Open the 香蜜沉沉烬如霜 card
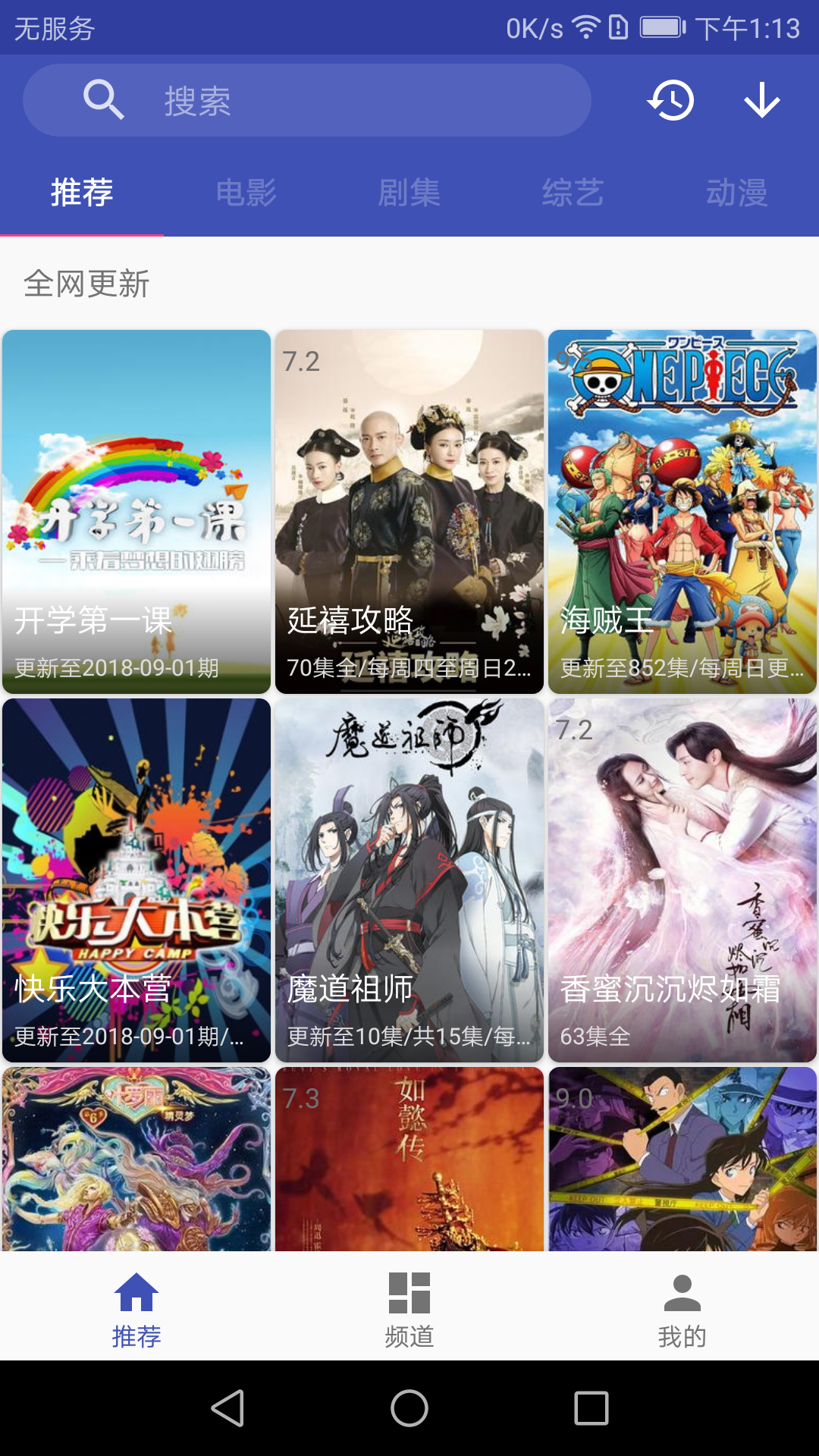 pyautogui.click(x=682, y=880)
